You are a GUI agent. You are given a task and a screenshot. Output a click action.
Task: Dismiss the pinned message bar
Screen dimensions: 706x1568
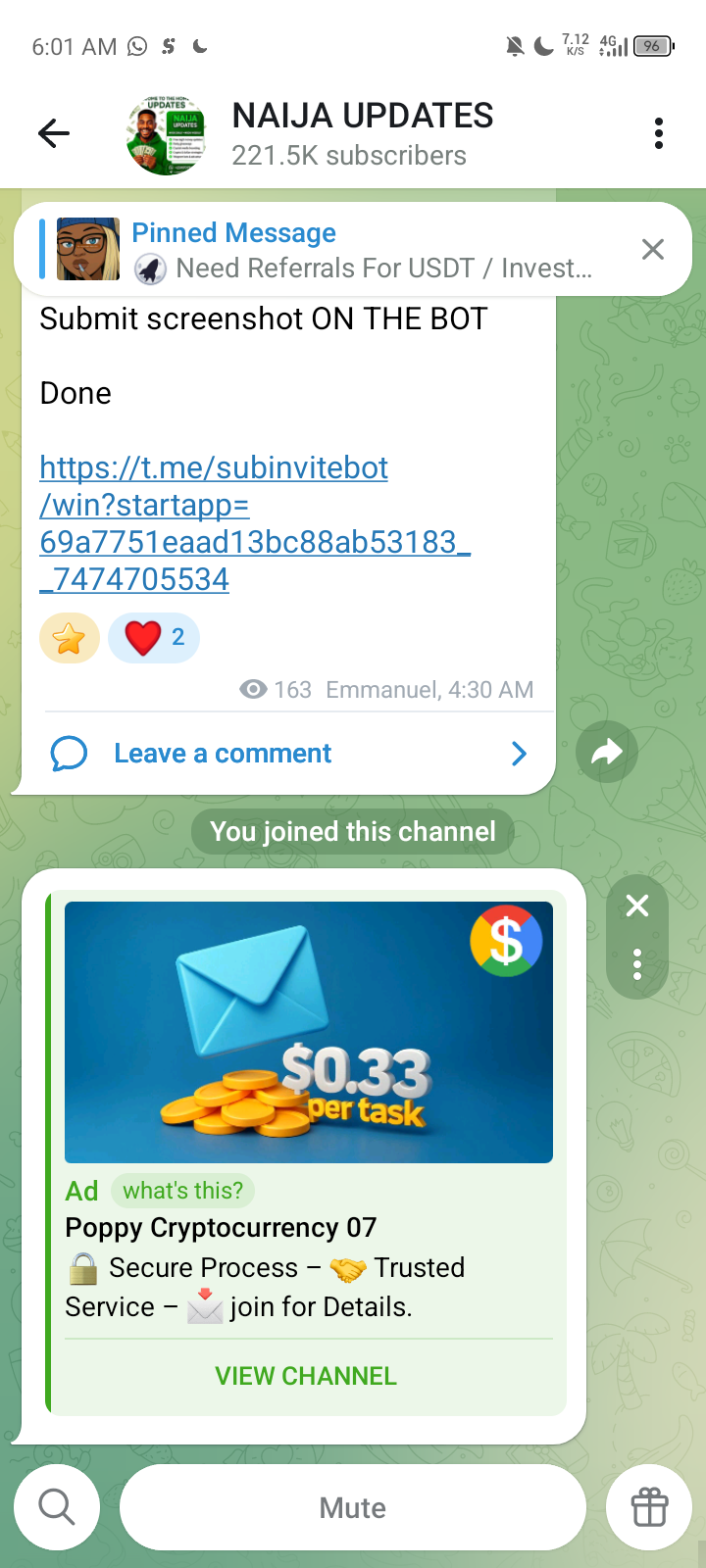pos(653,250)
